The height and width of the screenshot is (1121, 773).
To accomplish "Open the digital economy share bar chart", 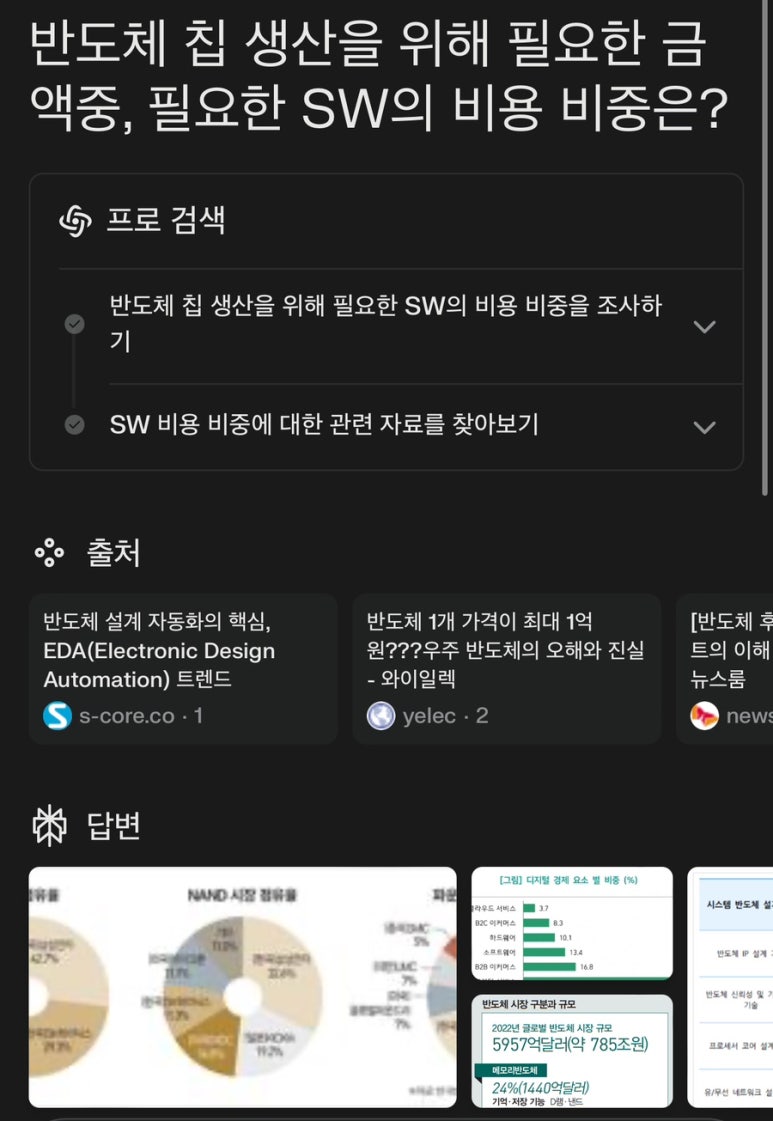I will point(571,923).
